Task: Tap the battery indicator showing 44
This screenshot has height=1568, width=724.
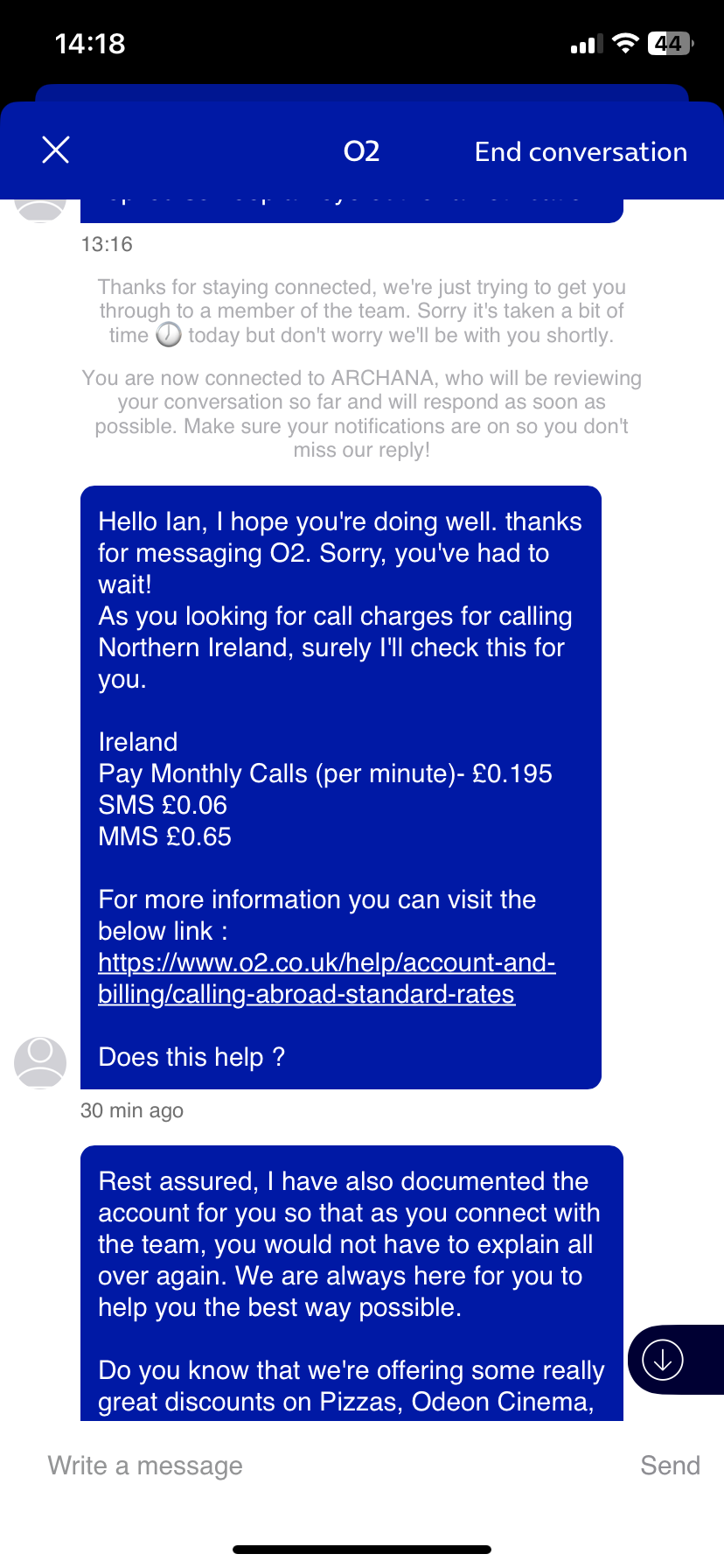Action: tap(669, 42)
